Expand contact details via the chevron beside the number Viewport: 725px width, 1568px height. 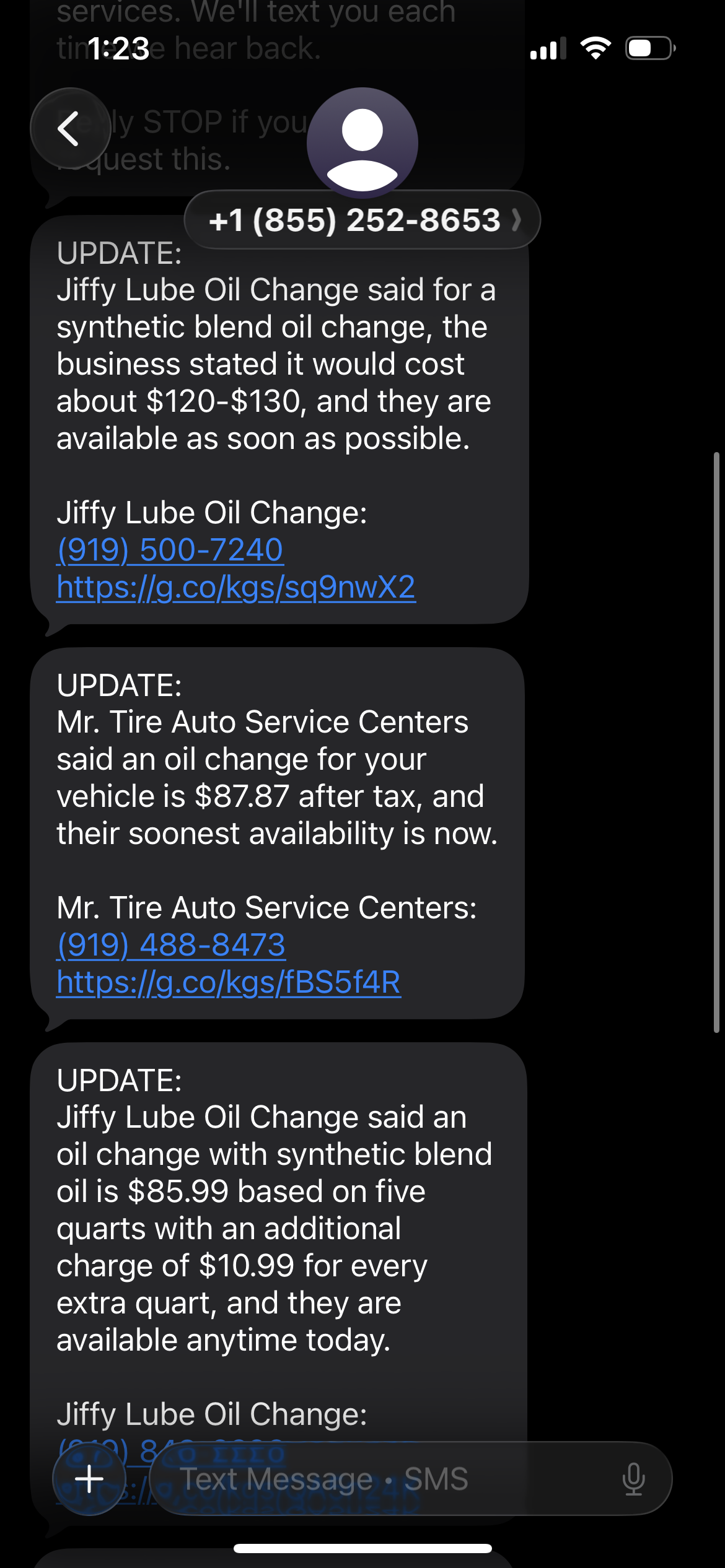click(x=518, y=220)
